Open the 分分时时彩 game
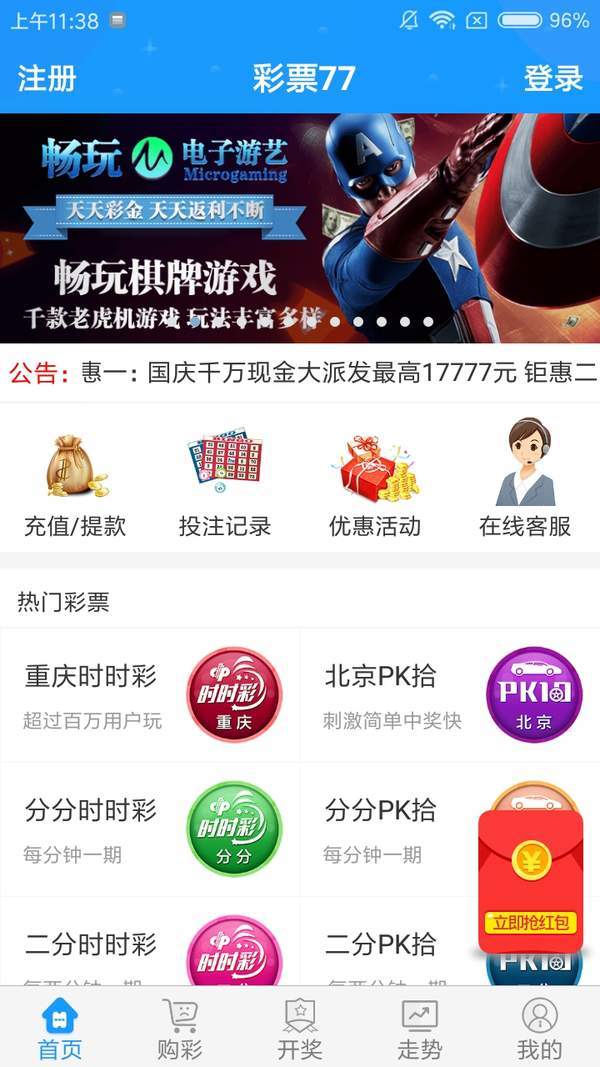The image size is (600, 1067). click(x=150, y=828)
